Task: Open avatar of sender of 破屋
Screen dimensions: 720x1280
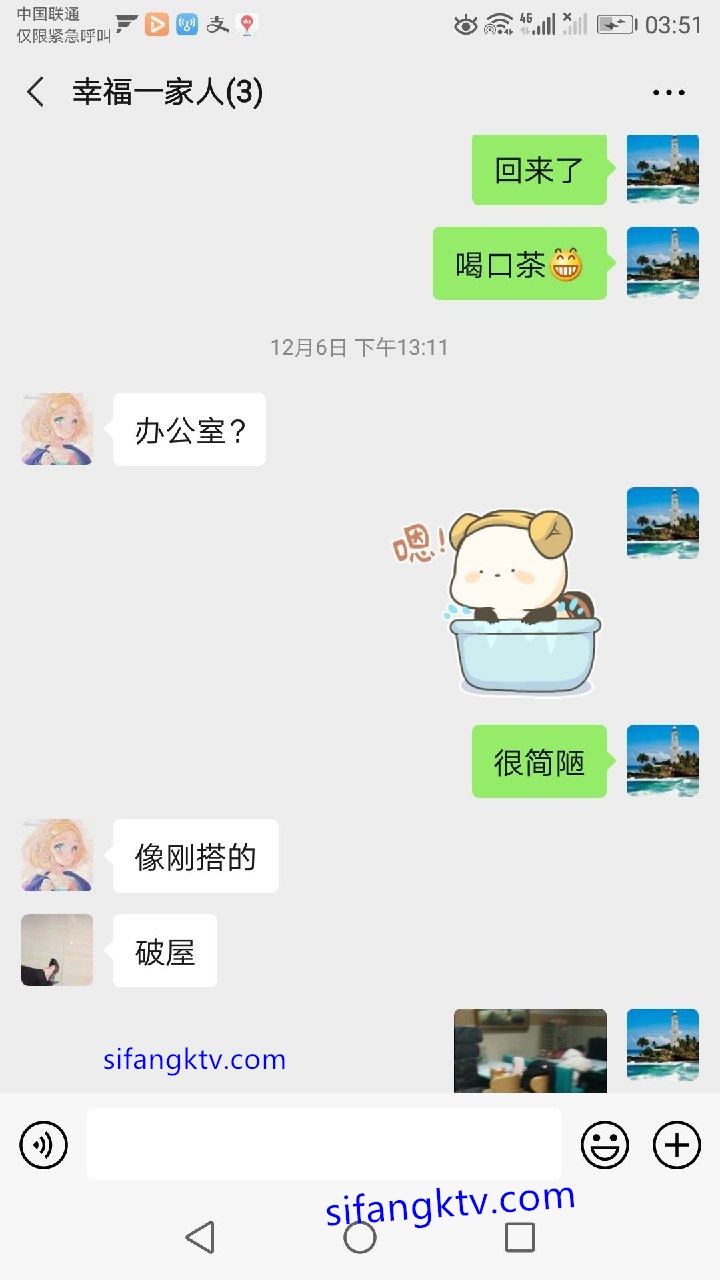Action: 57,950
